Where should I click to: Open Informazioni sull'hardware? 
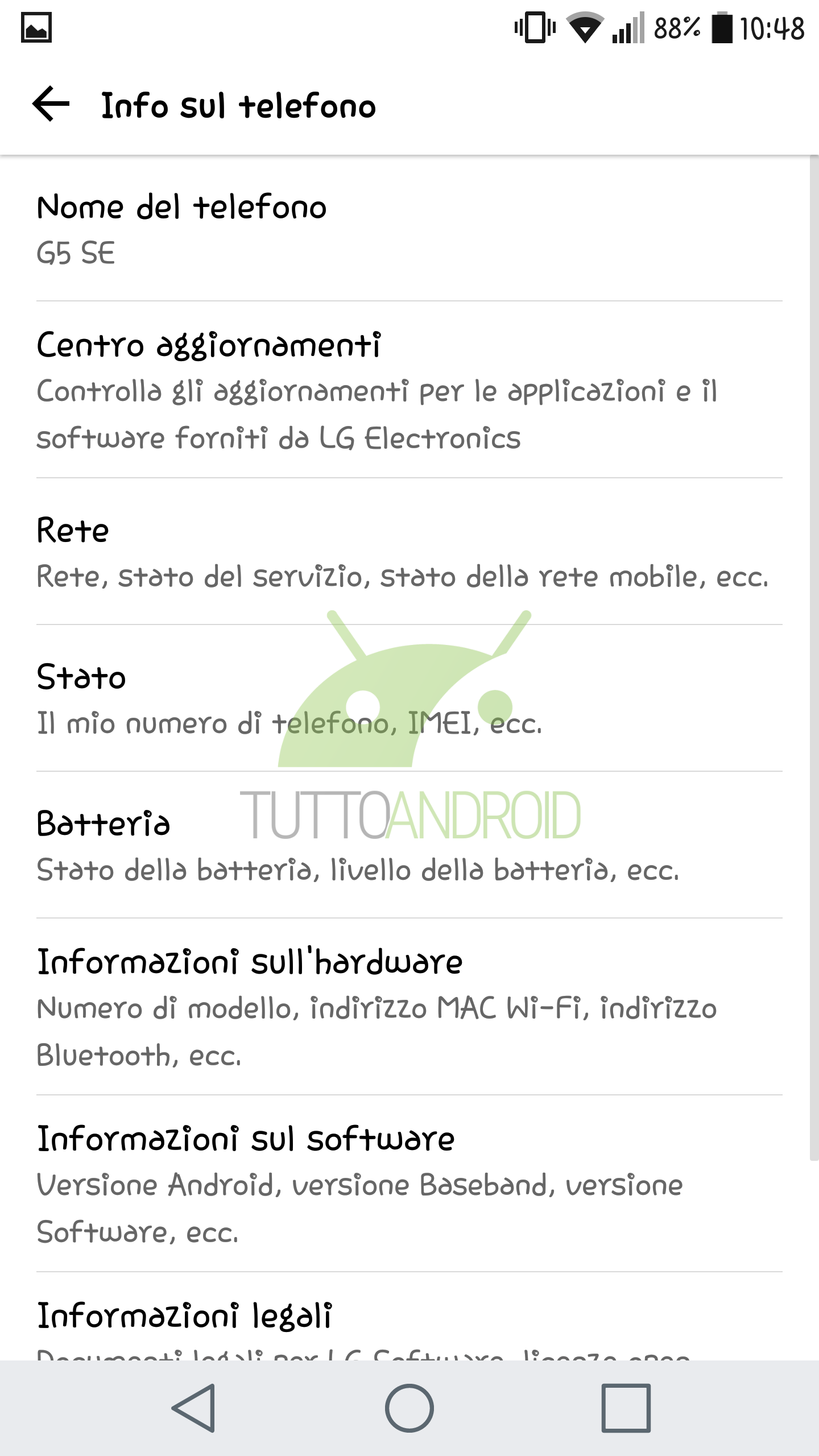[x=409, y=1007]
